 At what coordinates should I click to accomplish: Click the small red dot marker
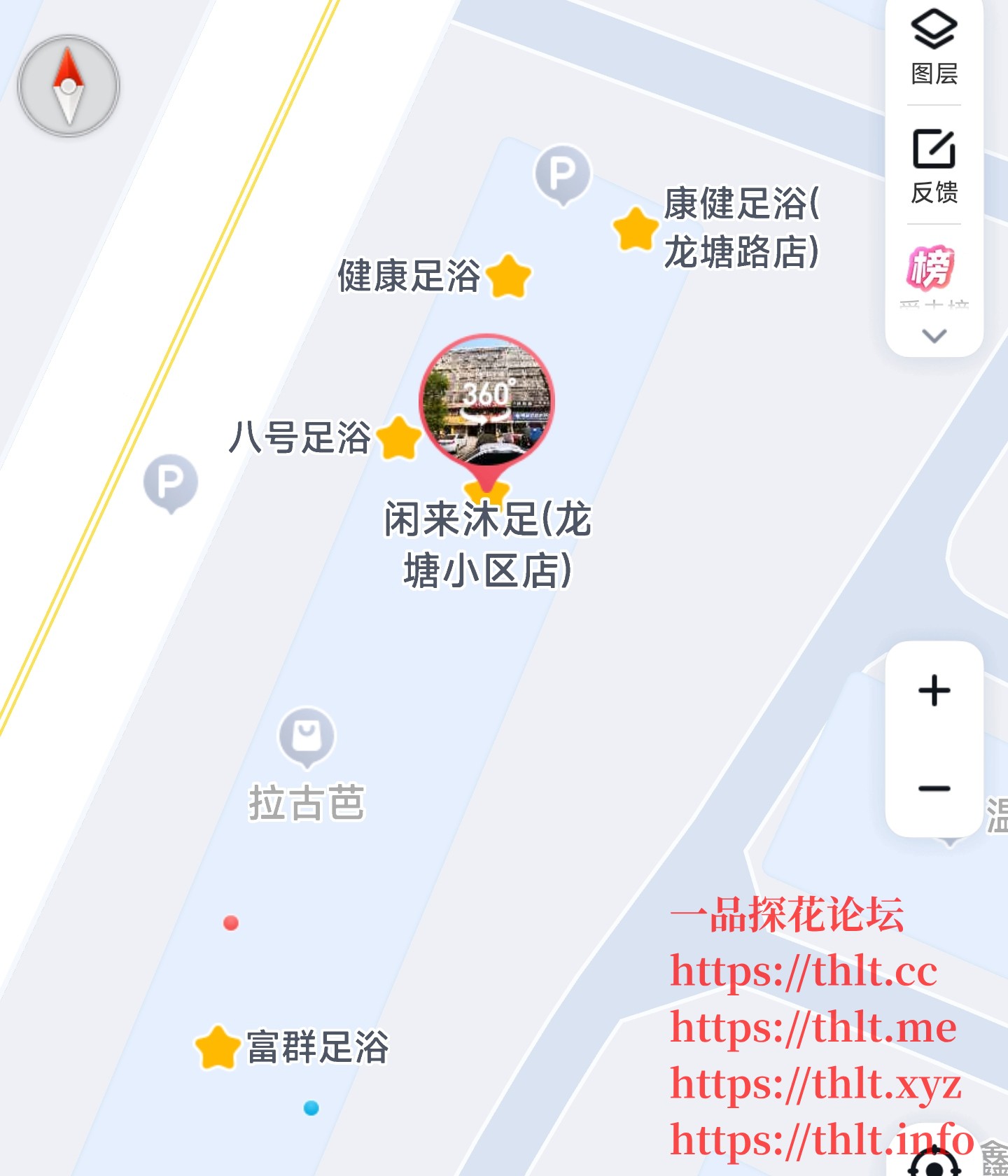coord(232,922)
